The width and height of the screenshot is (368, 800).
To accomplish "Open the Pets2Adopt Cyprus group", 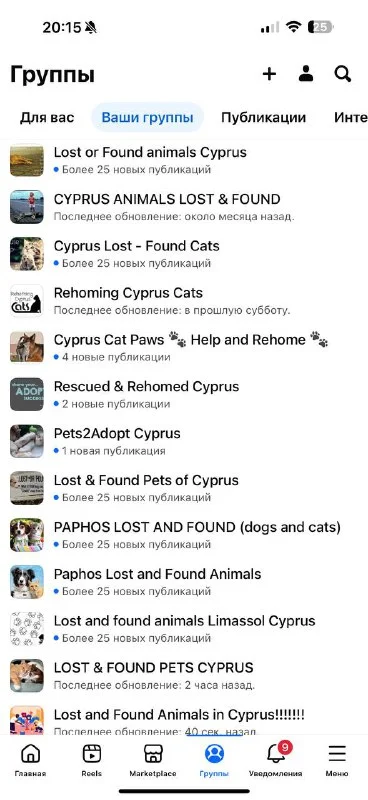I will click(x=184, y=441).
